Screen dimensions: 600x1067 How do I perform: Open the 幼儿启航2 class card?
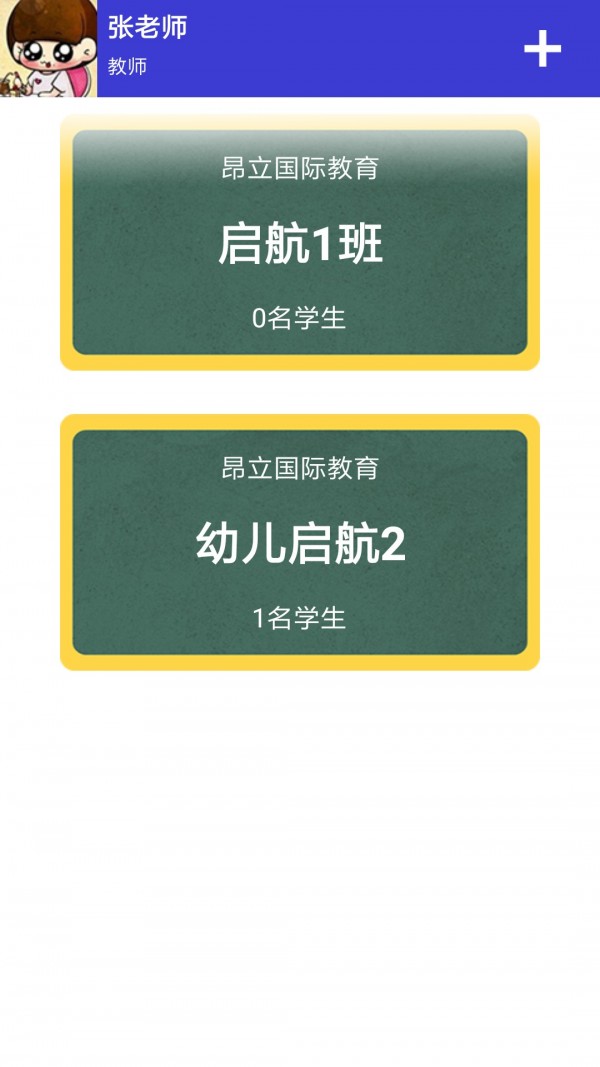point(300,543)
